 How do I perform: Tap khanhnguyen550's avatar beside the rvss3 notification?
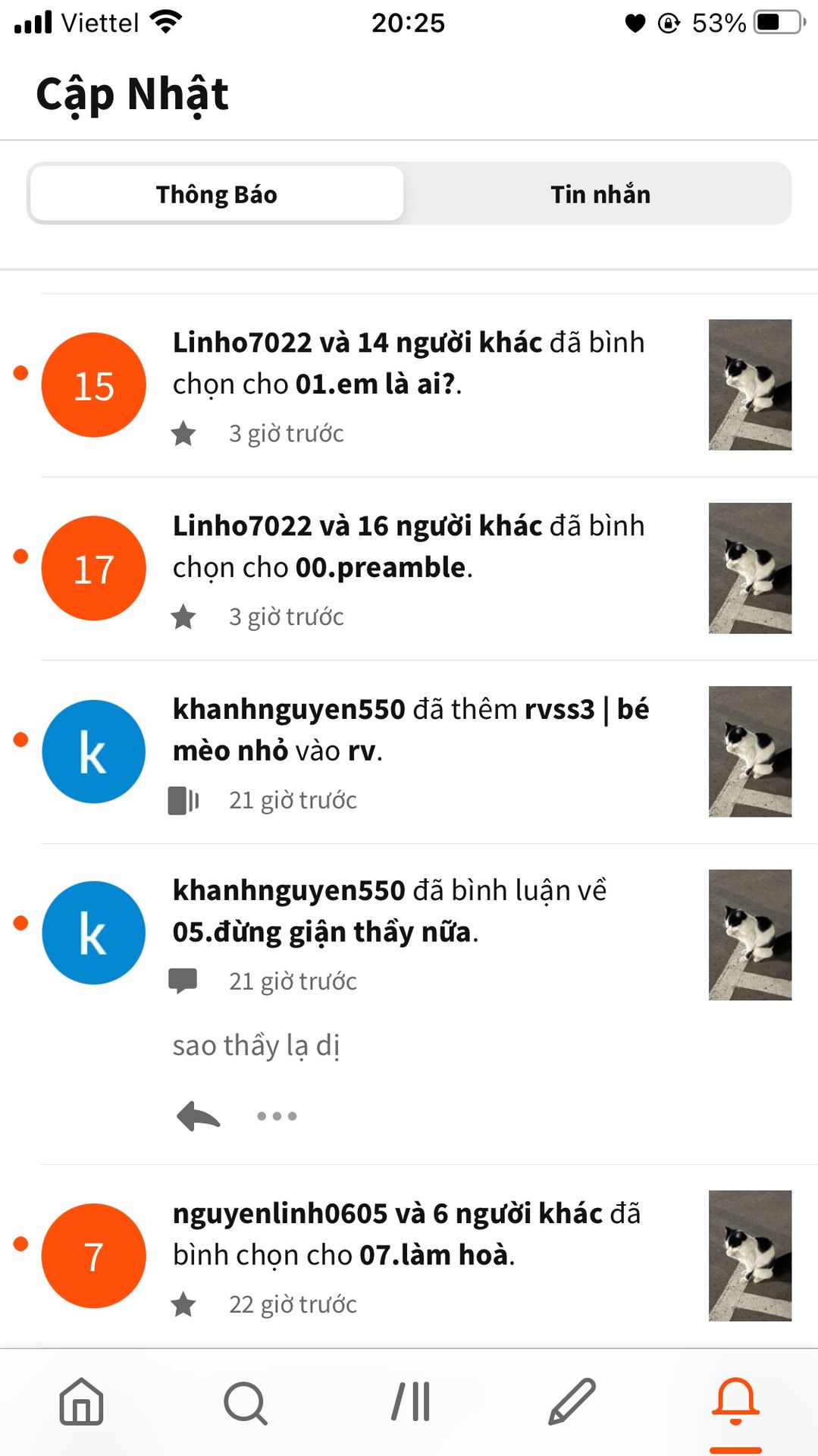click(x=93, y=752)
